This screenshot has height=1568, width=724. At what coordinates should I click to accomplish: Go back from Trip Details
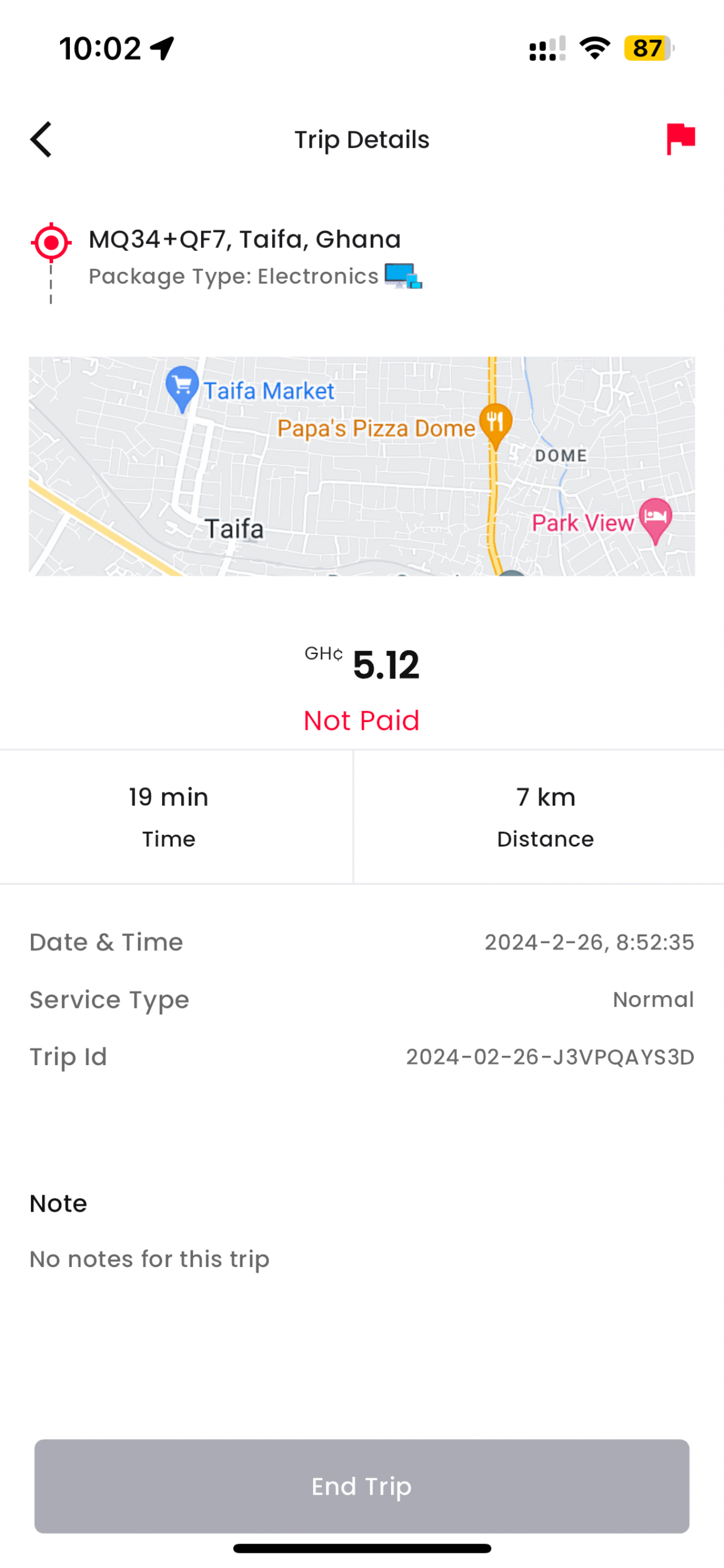tap(41, 139)
